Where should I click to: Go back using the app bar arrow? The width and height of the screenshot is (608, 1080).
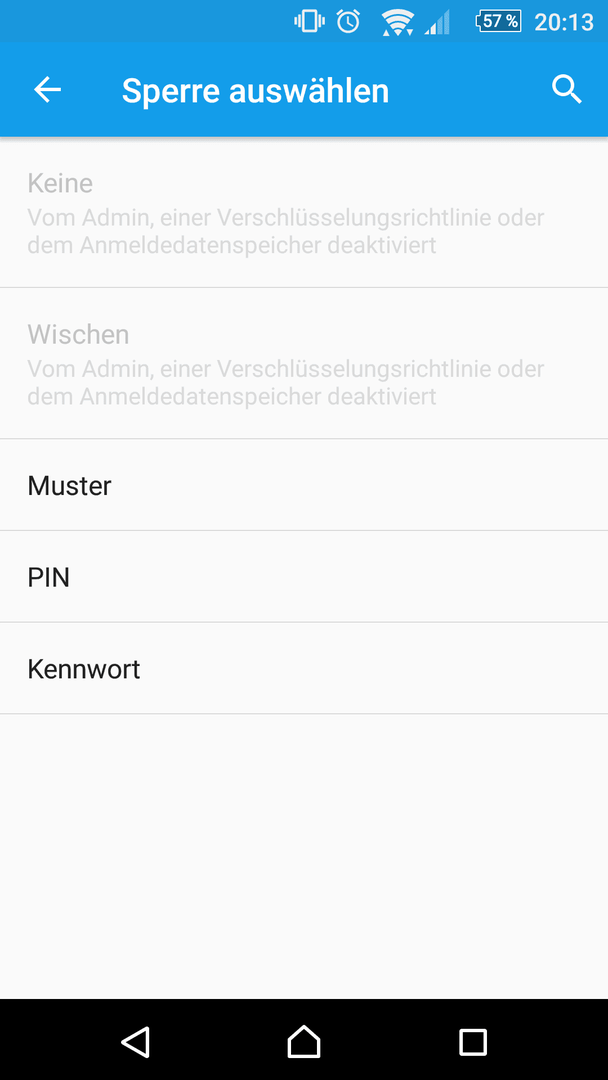48,90
